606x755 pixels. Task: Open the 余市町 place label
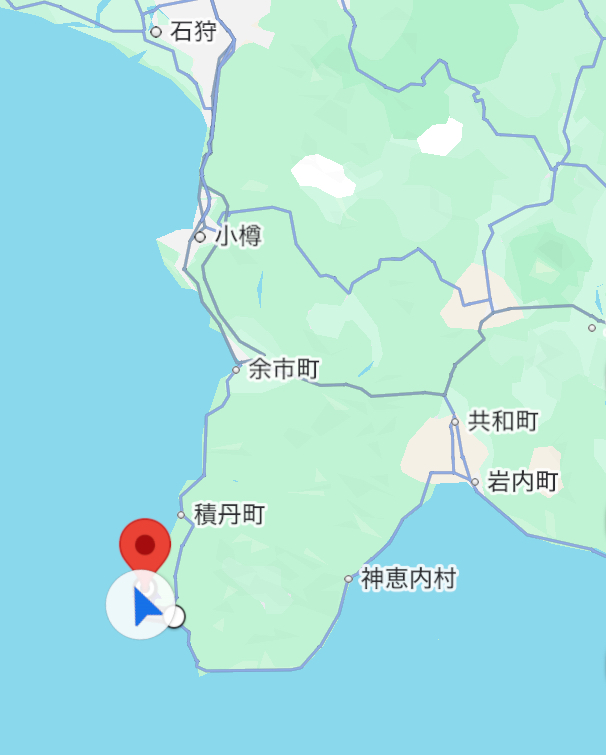(x=283, y=370)
